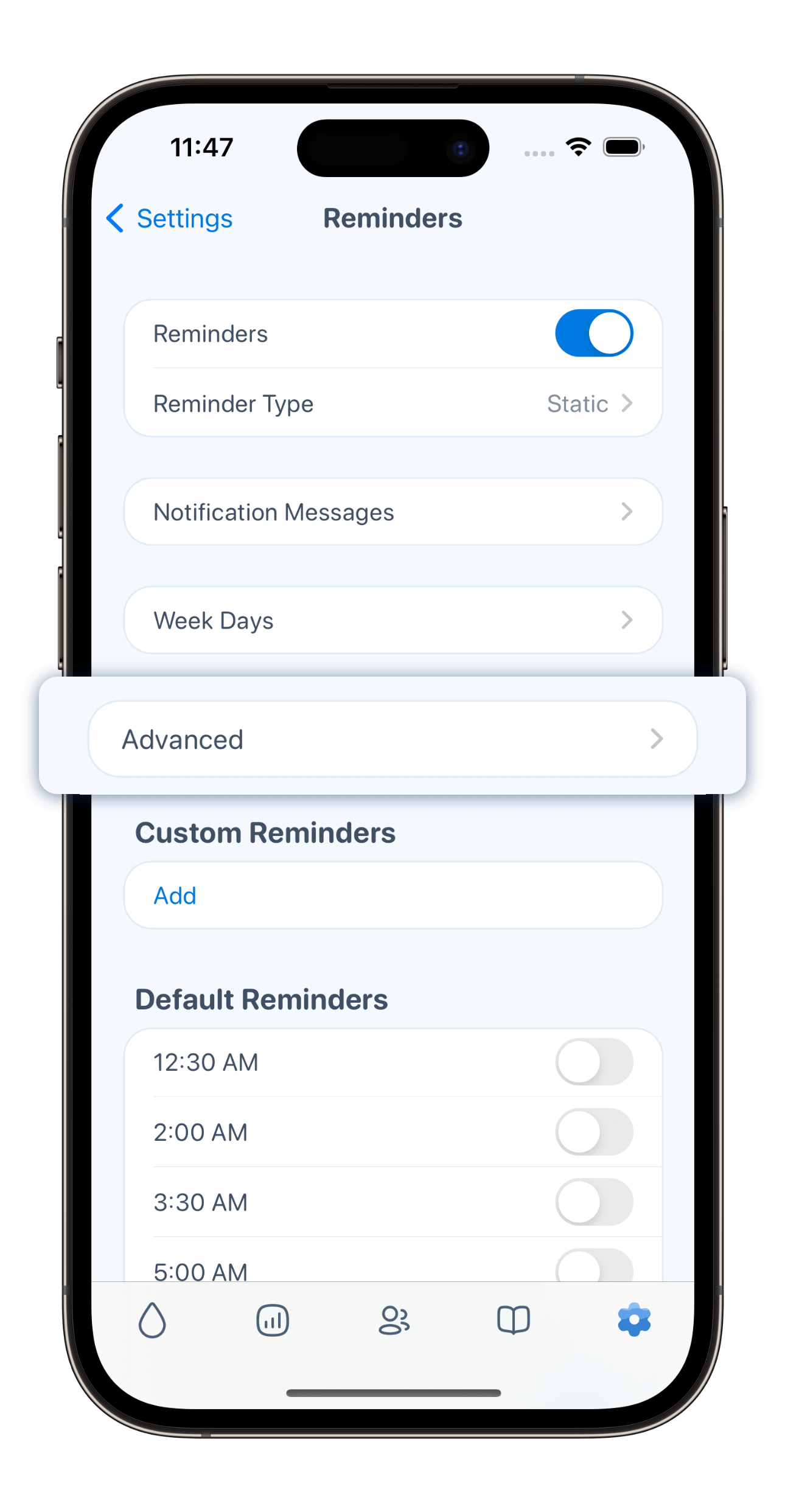Switch to the statistics chart tab
The image size is (785, 1512).
(x=272, y=1320)
